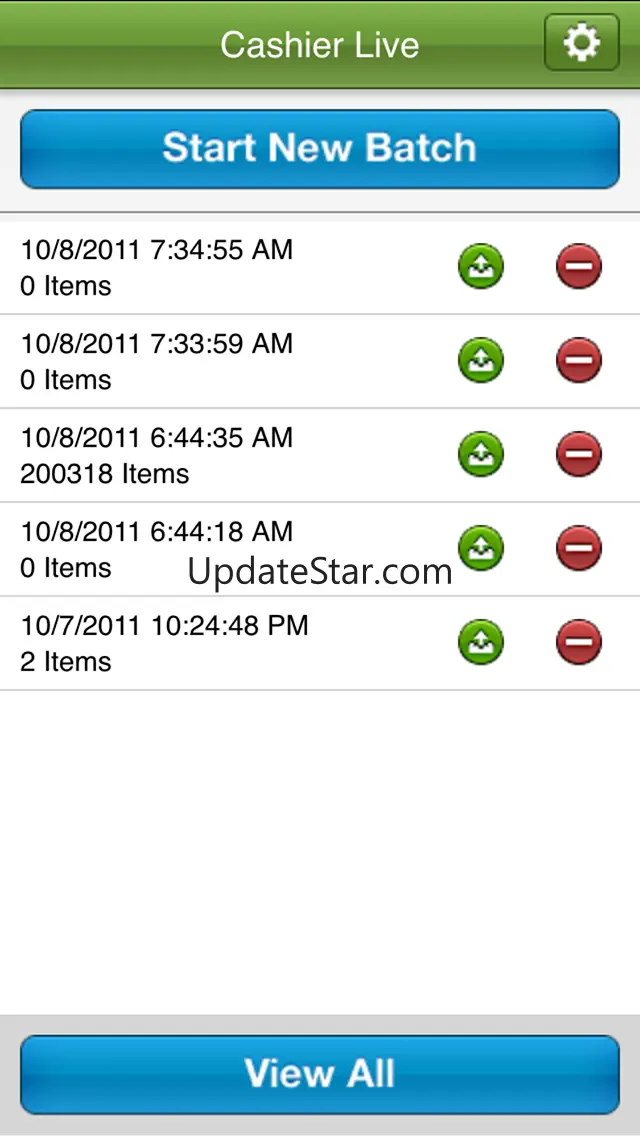Viewport: 640px width, 1136px height.
Task: Open the 10/8/2011 7:34:55 AM batch
Action: [200, 267]
